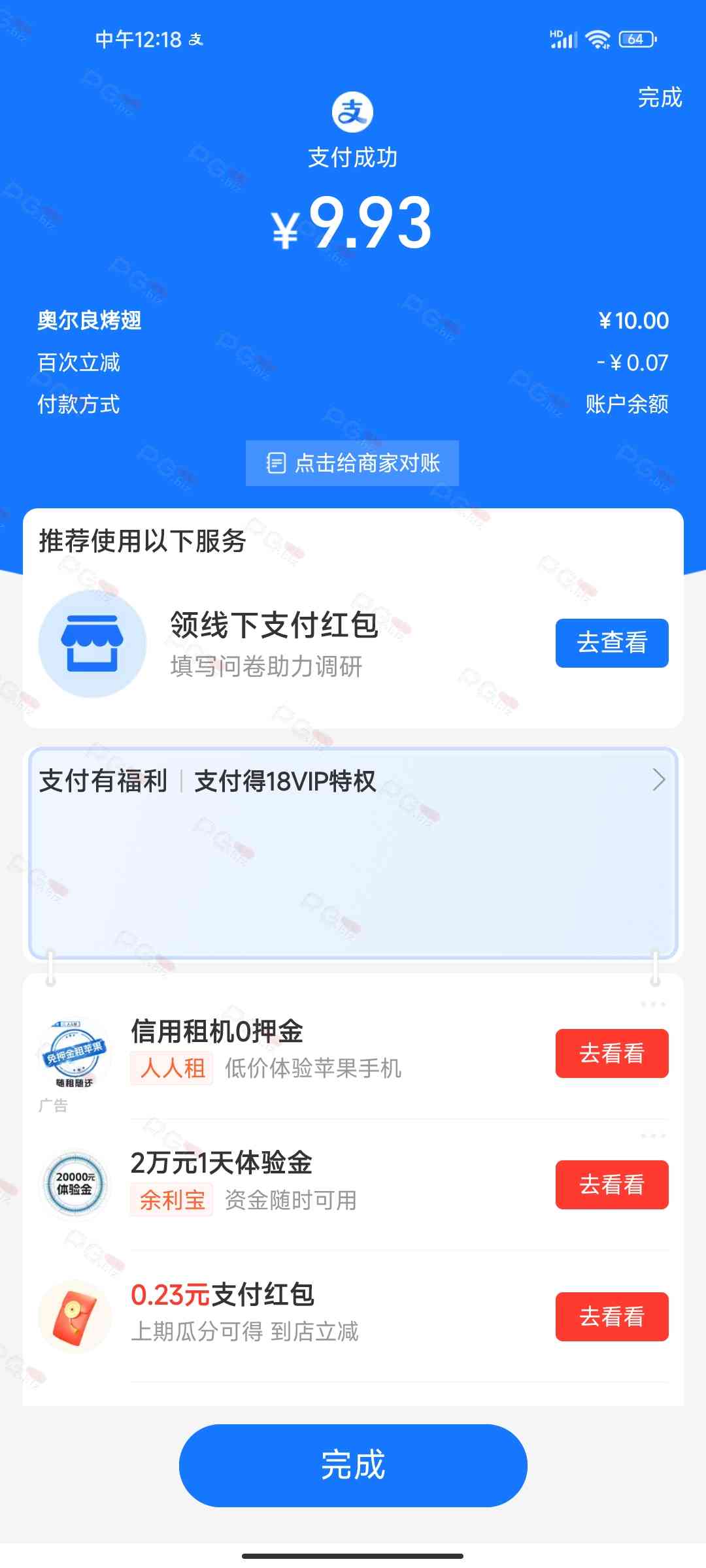Tap 去查看 for 领线下支付红包
Screen dimensions: 706x1568
coord(611,643)
